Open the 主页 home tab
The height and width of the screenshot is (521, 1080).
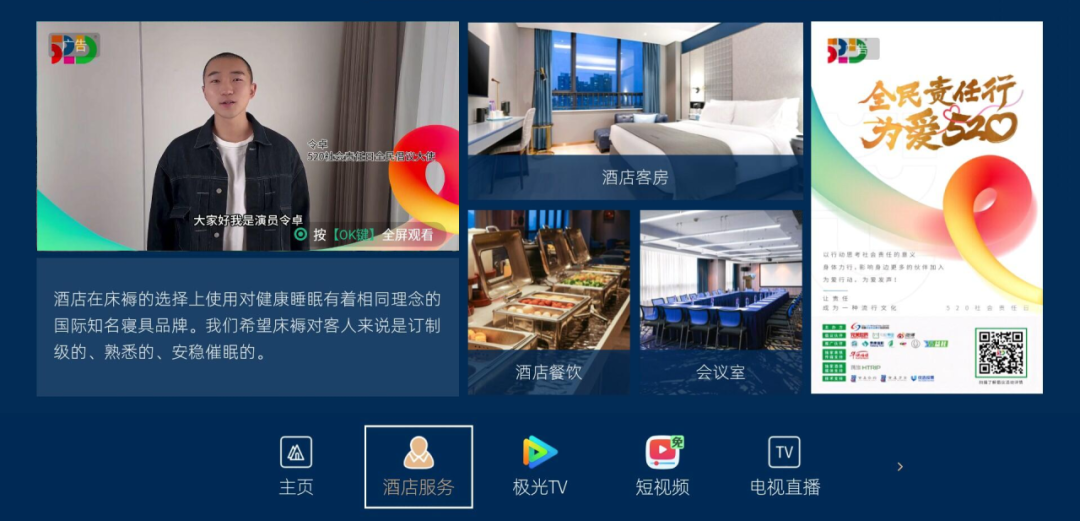point(296,467)
